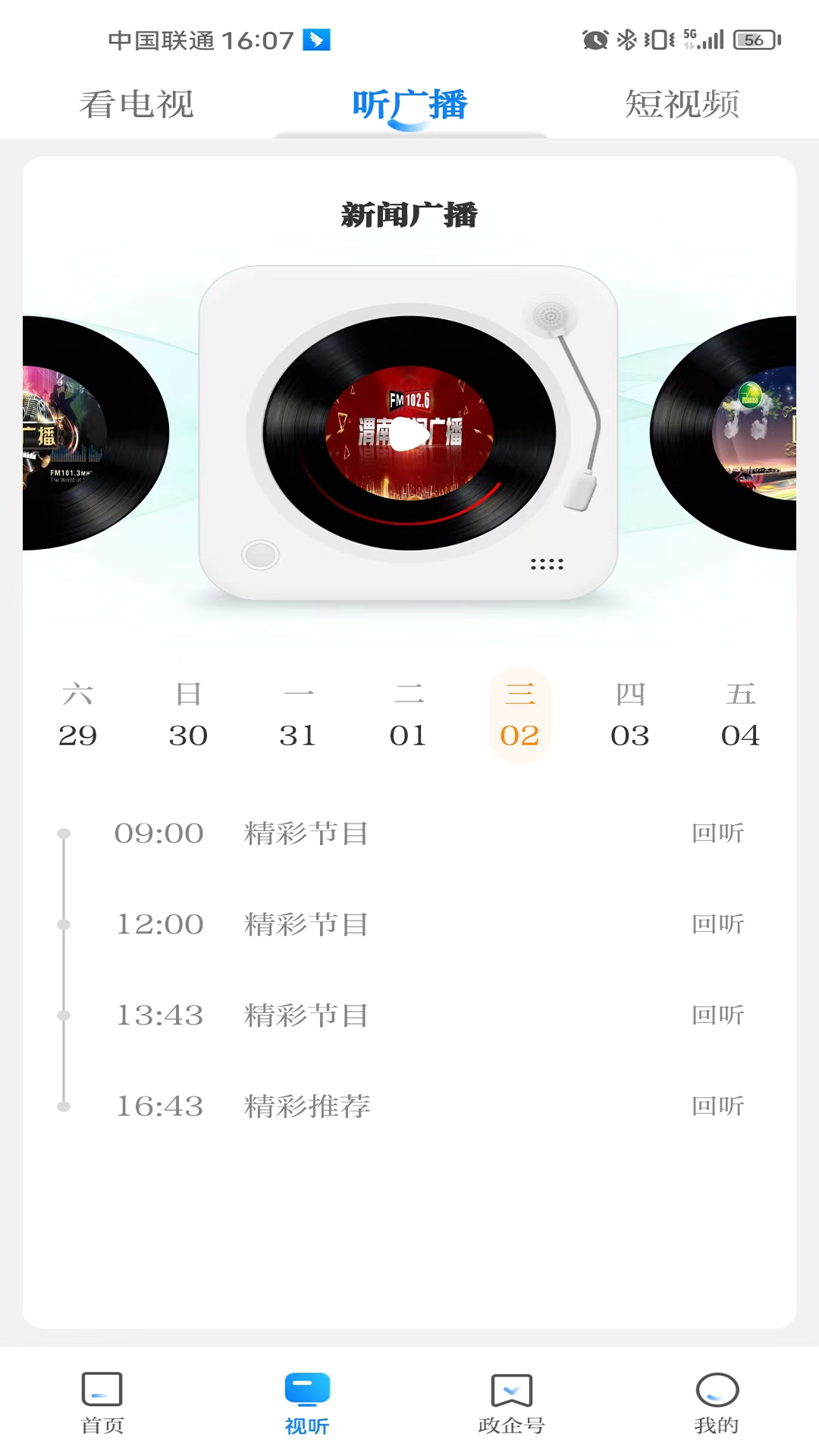
Task: Tap the 新闻广播 station title
Action: click(409, 215)
